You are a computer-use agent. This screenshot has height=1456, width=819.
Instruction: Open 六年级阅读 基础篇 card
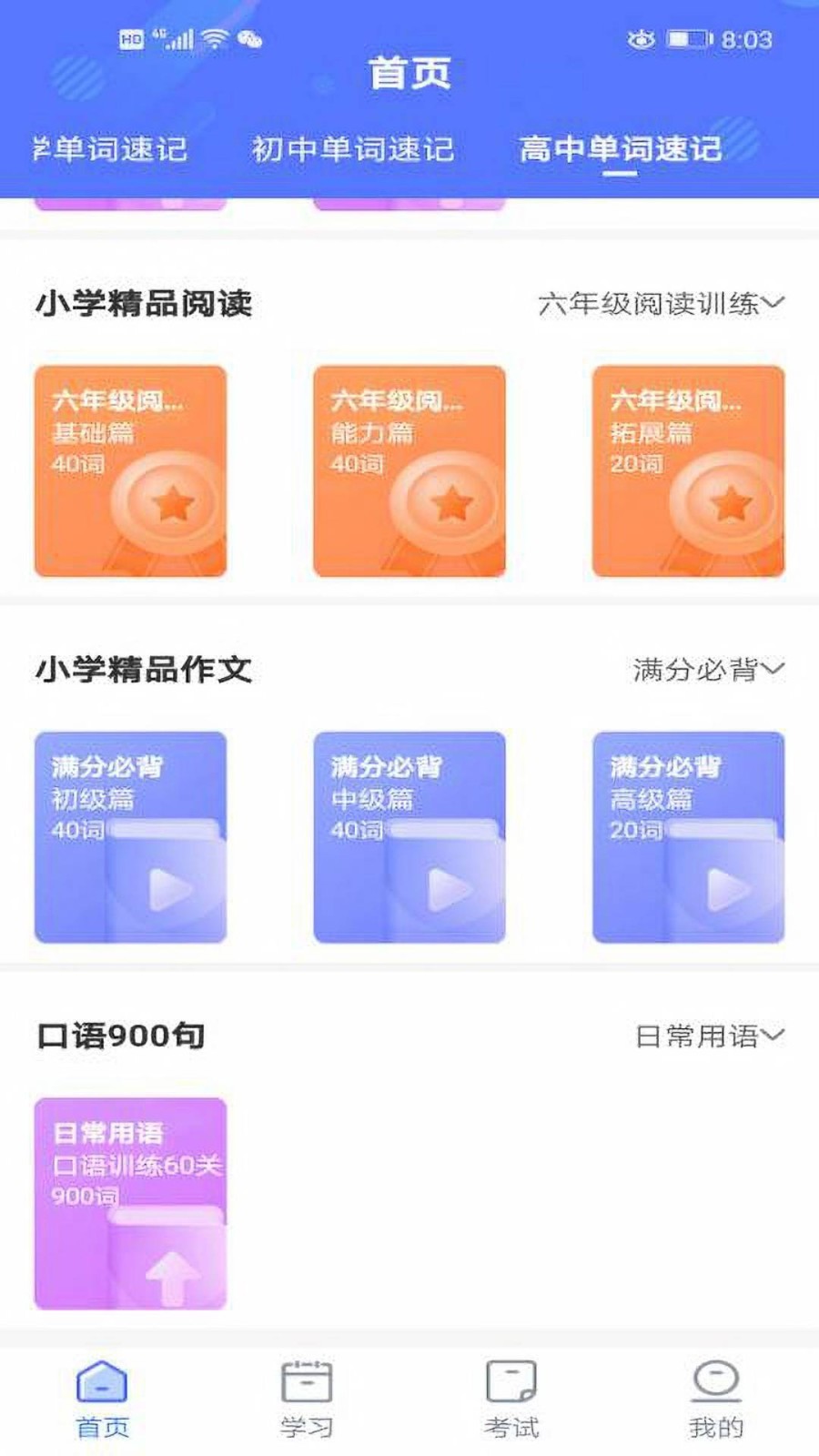130,470
